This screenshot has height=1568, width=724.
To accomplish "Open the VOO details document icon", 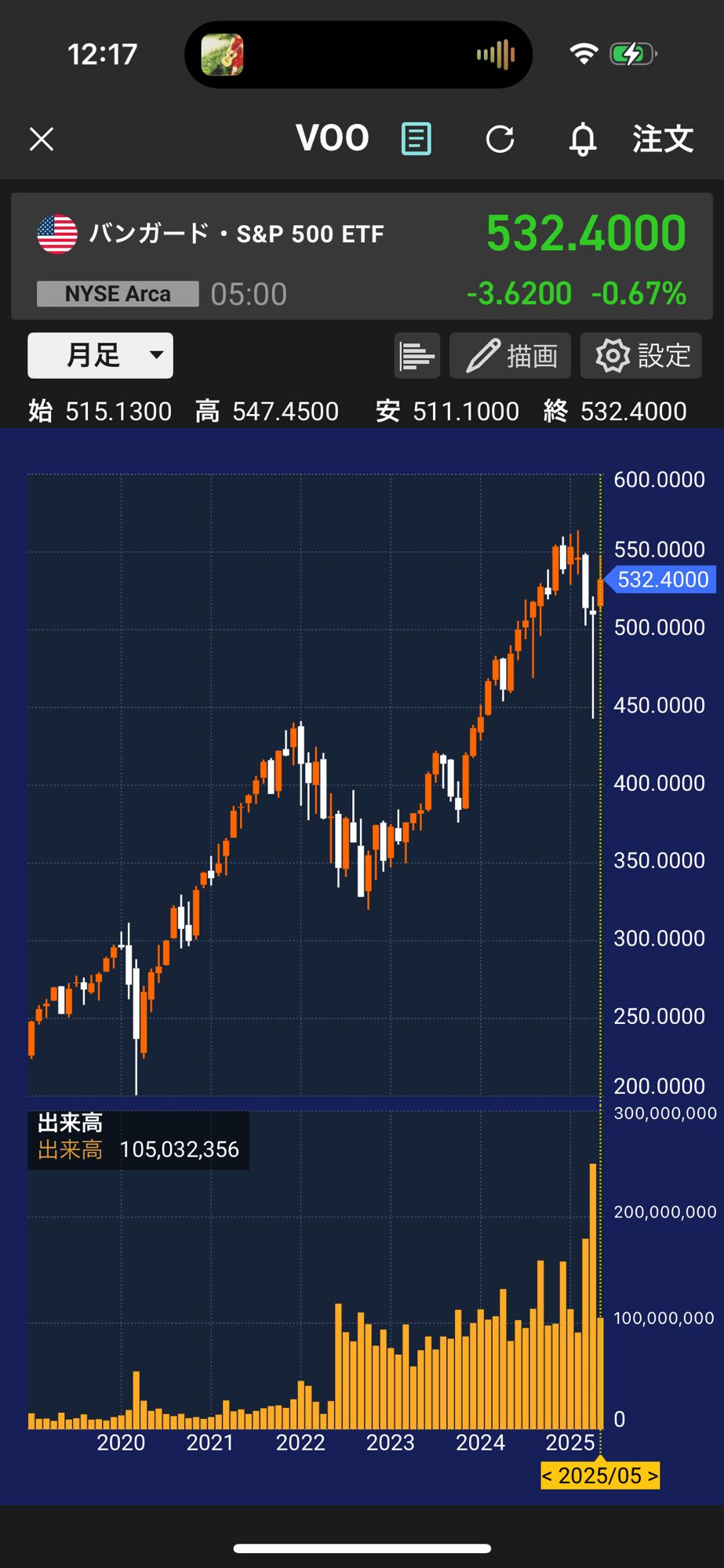I will click(x=416, y=140).
